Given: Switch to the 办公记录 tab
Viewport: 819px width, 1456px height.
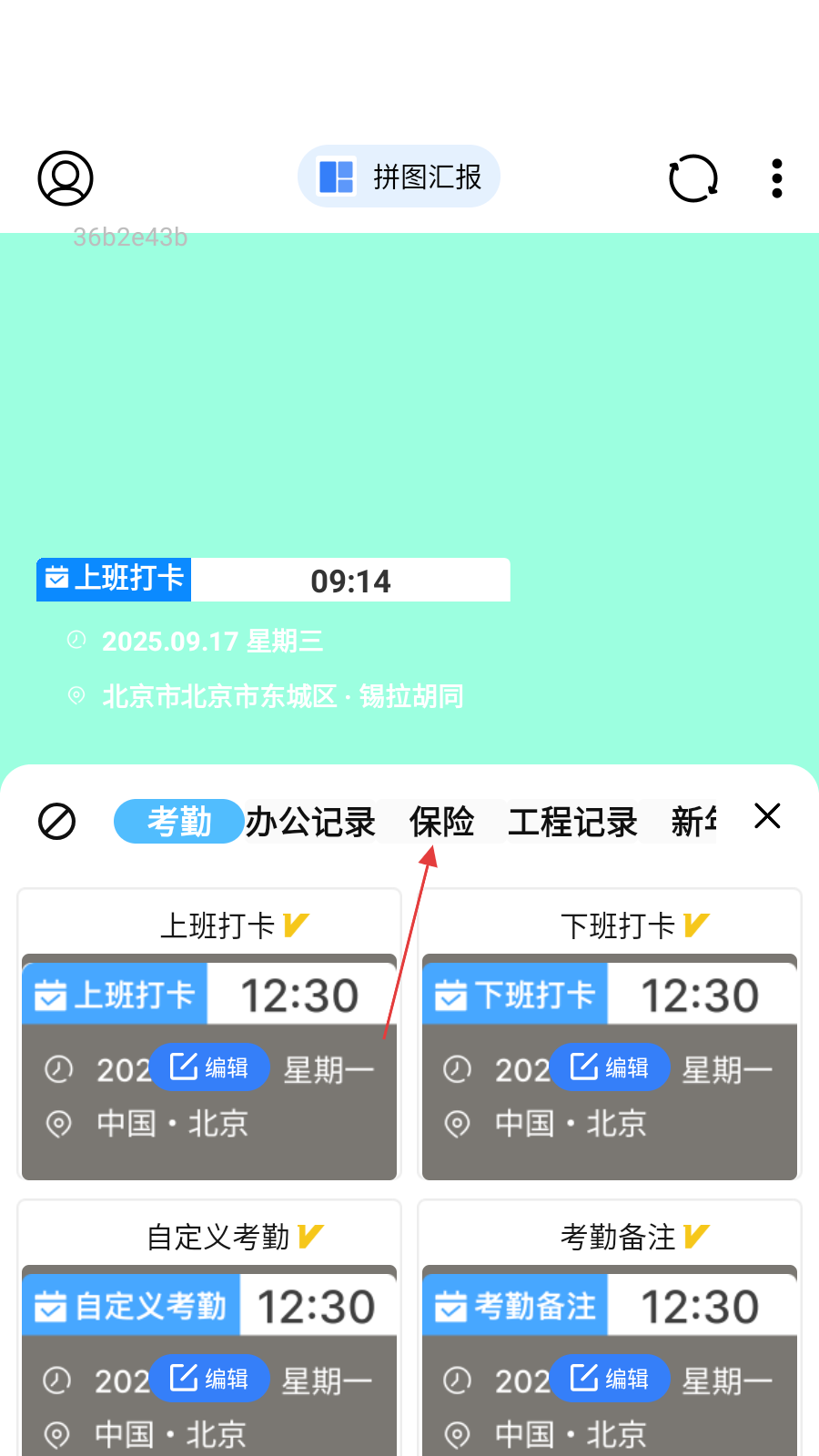Looking at the screenshot, I should pos(310,822).
